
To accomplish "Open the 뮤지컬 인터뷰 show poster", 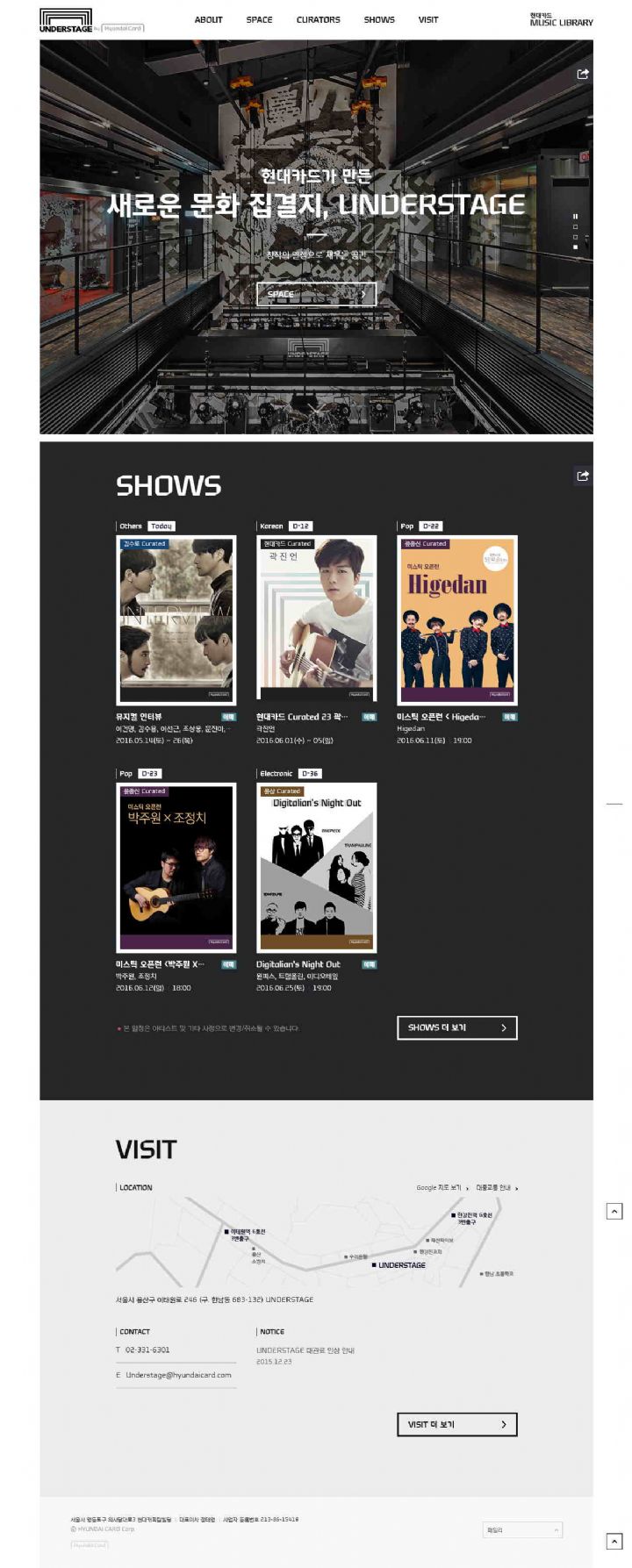I will [x=176, y=620].
